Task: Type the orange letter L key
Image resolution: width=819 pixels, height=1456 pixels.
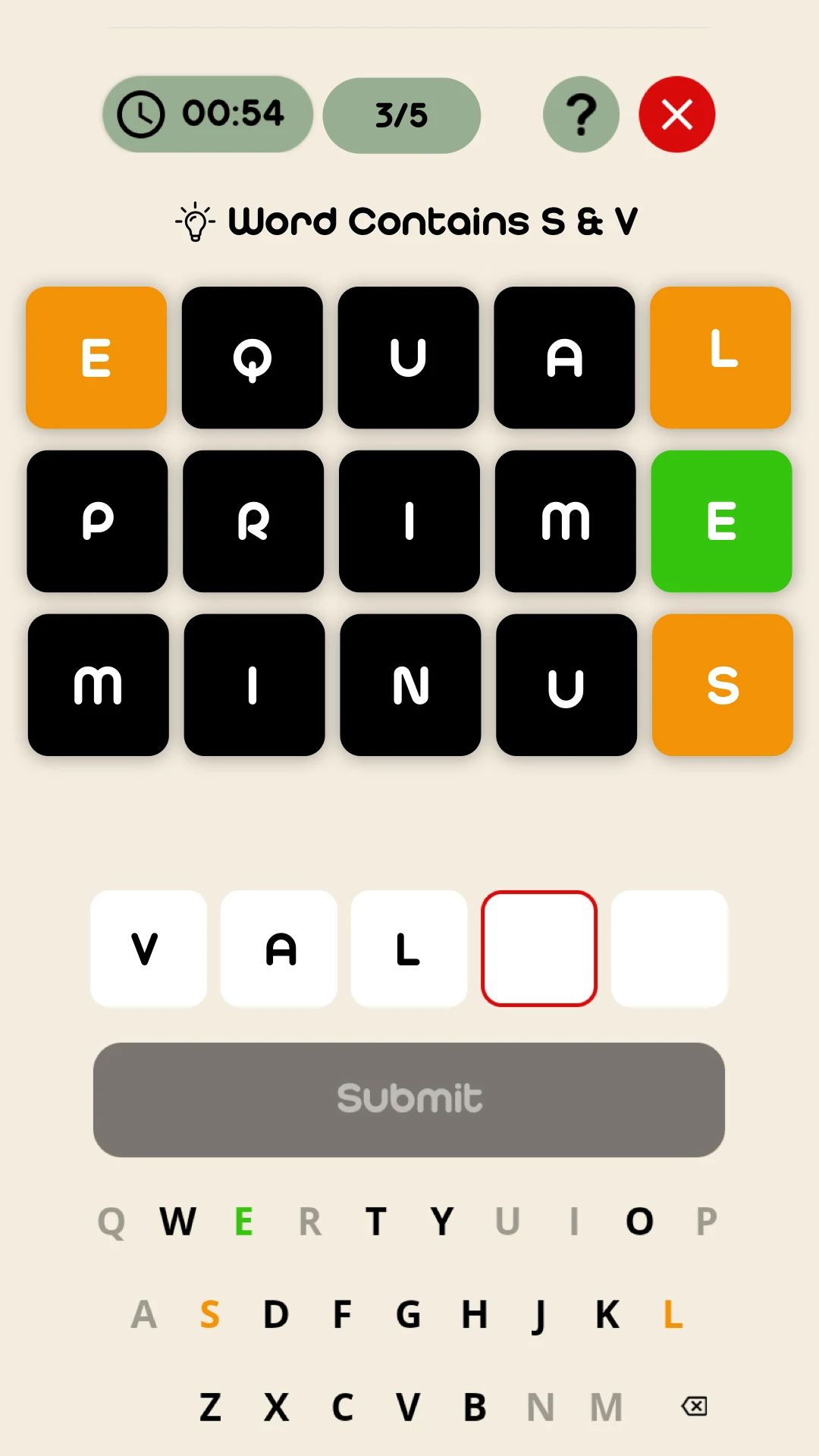Action: (x=673, y=1314)
